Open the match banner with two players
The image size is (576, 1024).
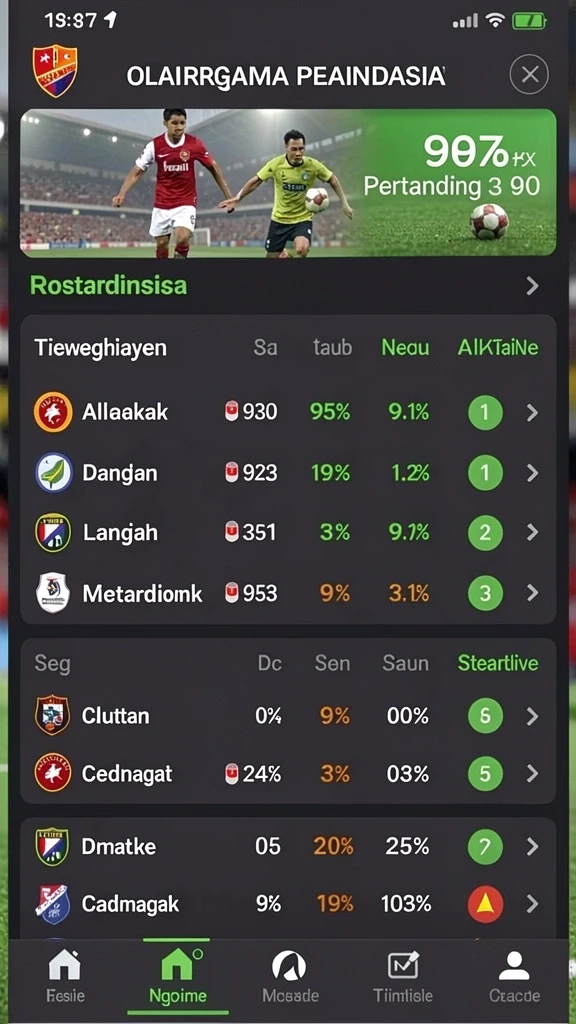coord(288,183)
